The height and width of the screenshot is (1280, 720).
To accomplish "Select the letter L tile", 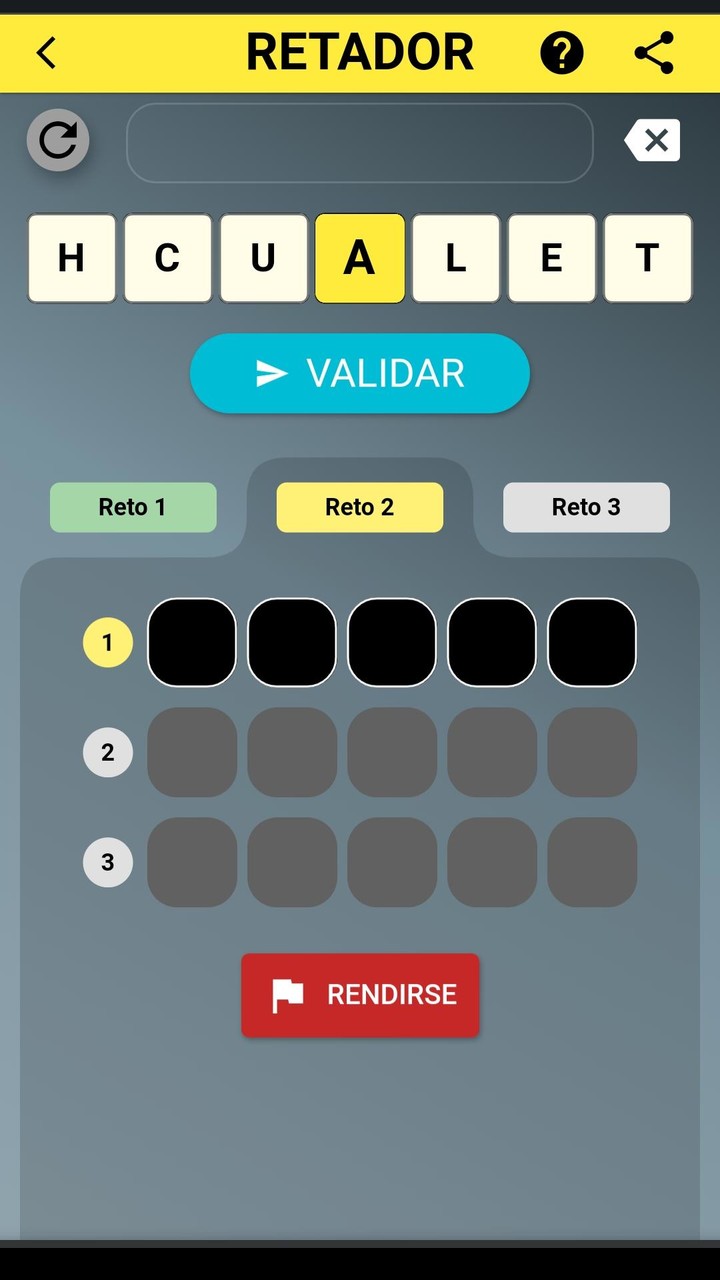I will click(x=455, y=258).
